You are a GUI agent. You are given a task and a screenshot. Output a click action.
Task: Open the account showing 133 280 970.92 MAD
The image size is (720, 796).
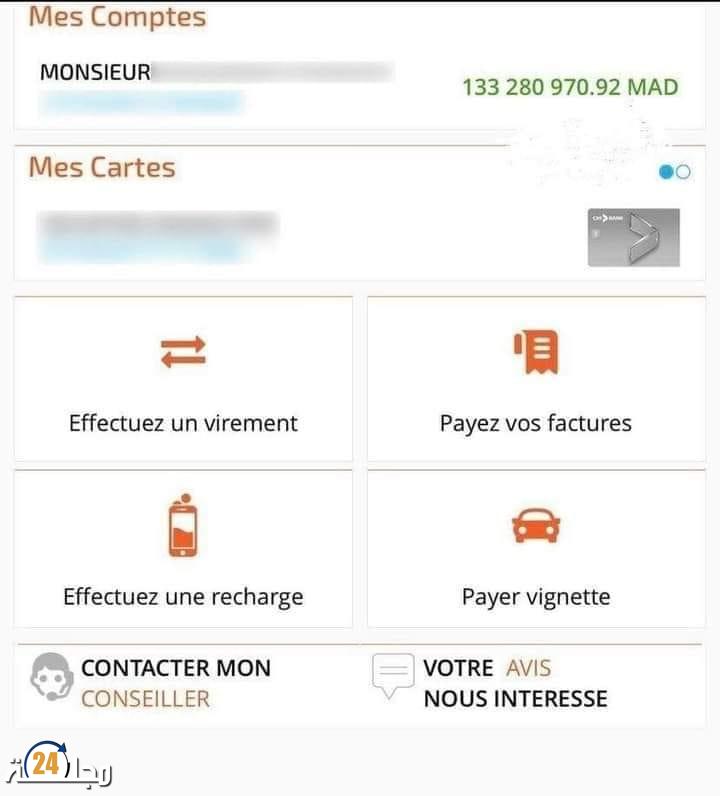569,87
